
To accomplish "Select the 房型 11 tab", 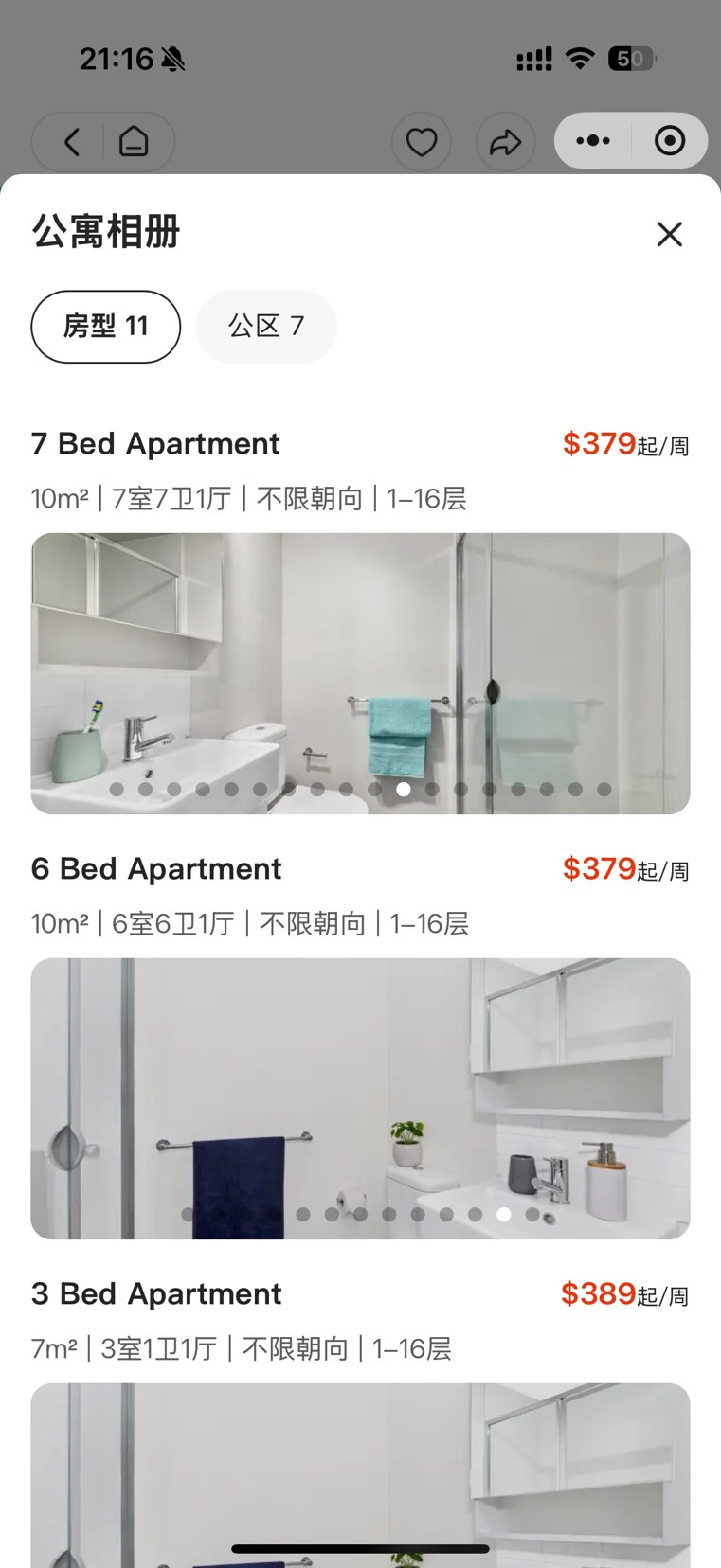I will coord(105,327).
